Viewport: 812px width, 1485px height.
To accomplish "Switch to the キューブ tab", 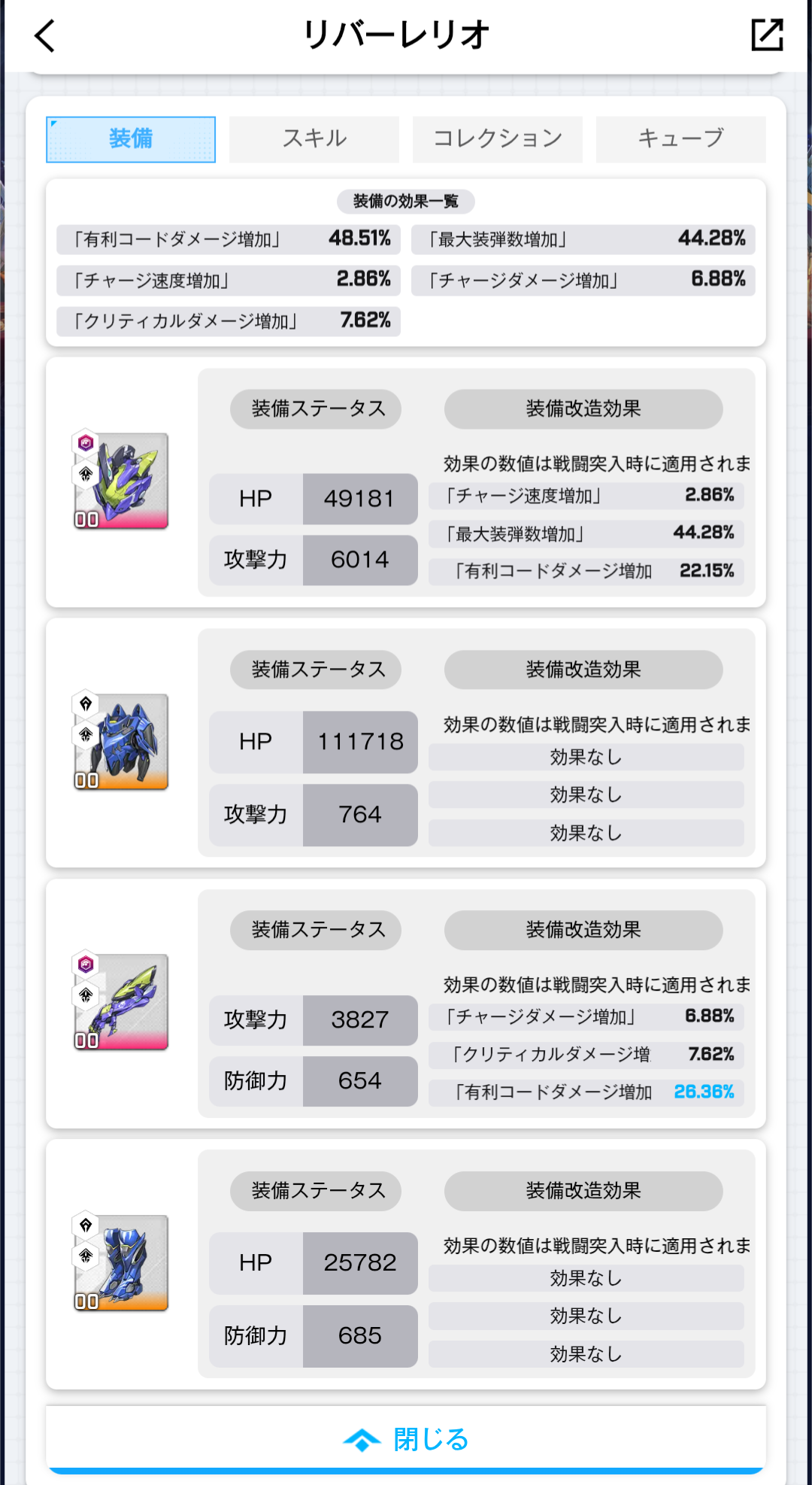I will [x=680, y=139].
